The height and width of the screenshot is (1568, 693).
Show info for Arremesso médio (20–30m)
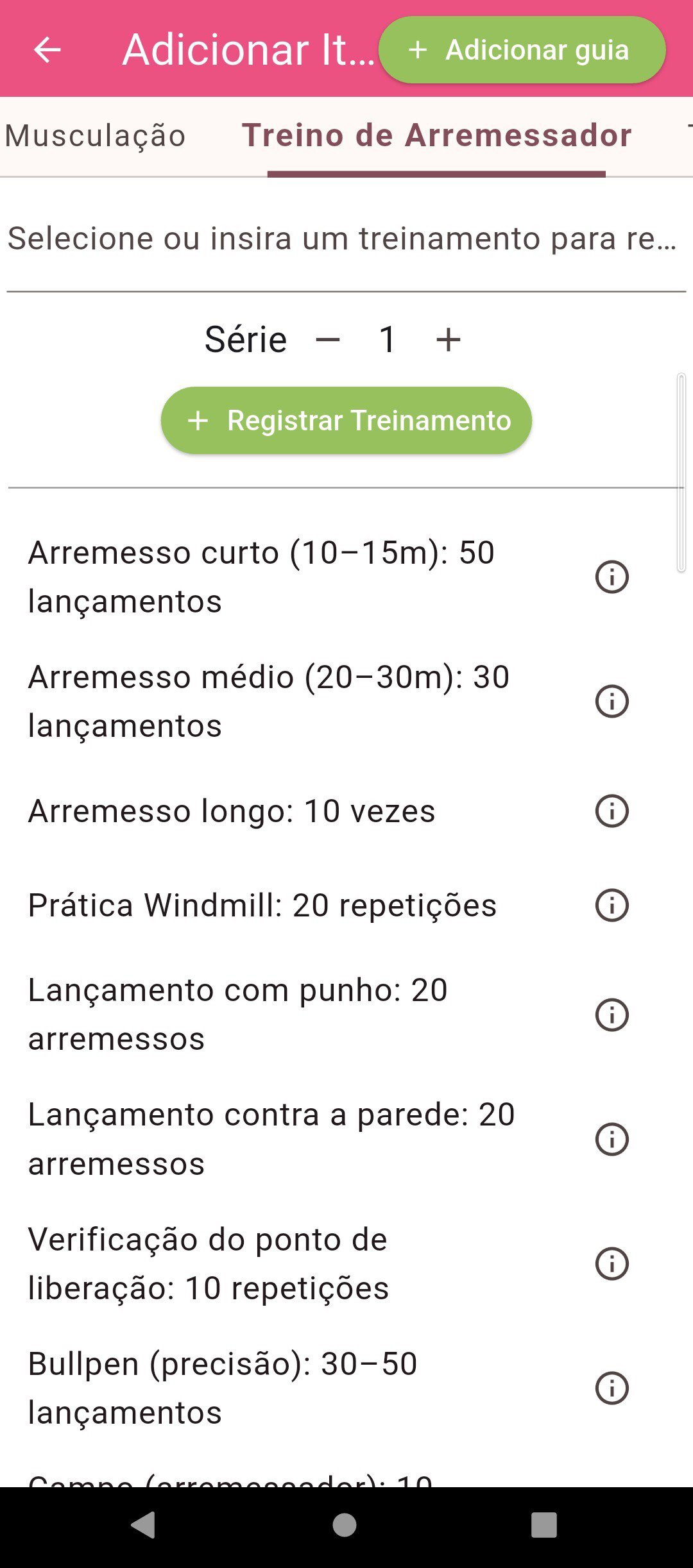[x=612, y=701]
